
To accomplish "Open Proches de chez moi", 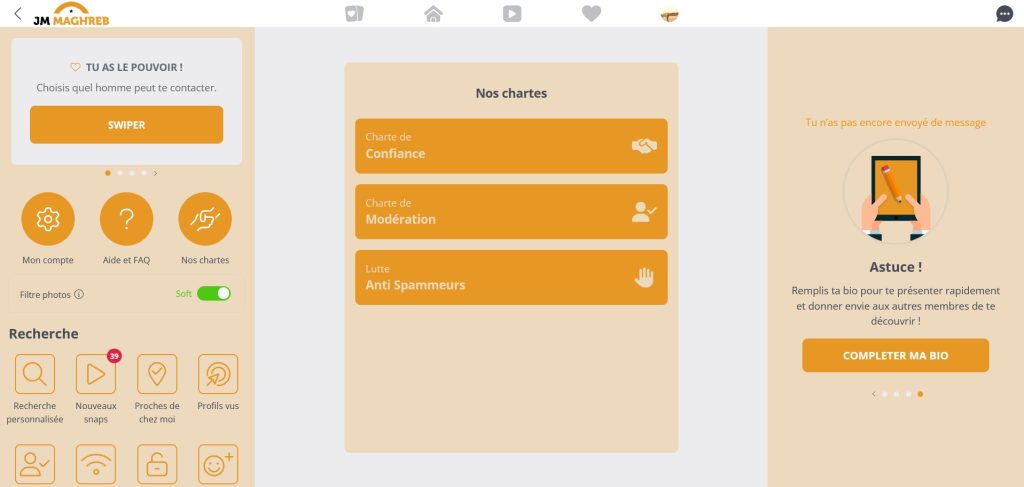I will coord(157,374).
